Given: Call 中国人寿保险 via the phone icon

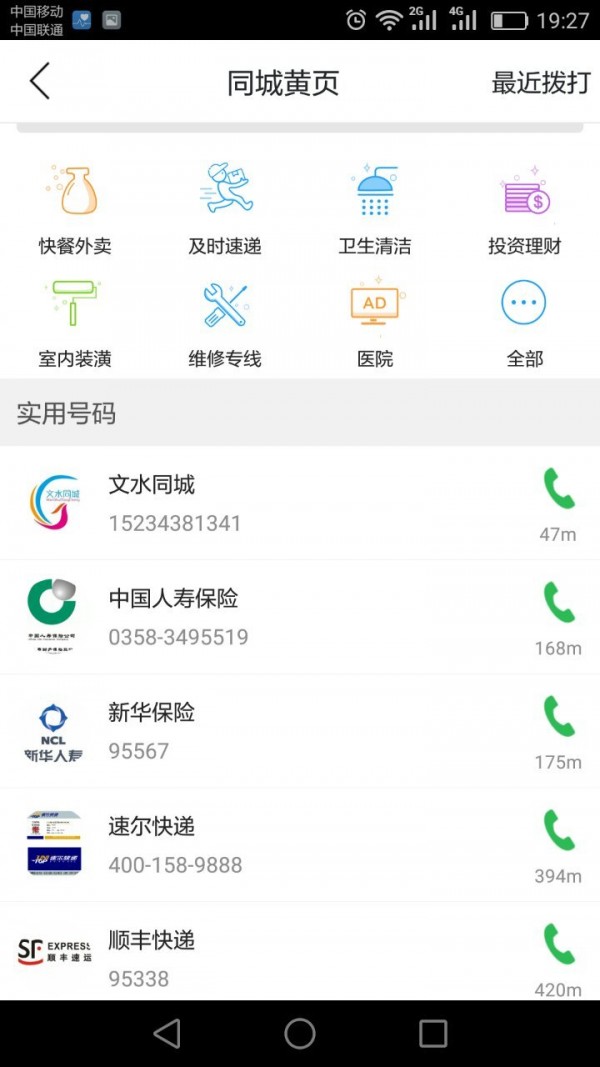Looking at the screenshot, I should point(559,603).
